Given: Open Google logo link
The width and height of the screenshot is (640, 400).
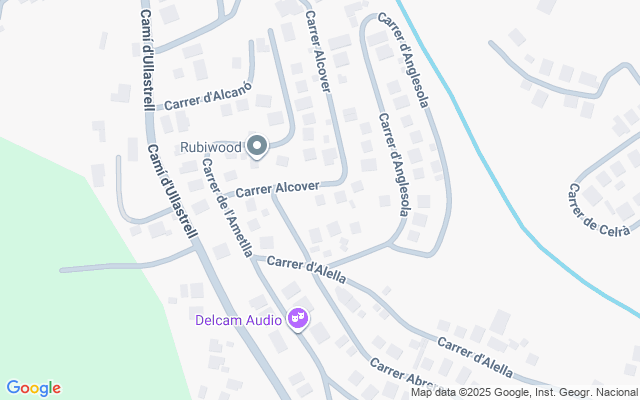Looking at the screenshot, I should pos(34,388).
